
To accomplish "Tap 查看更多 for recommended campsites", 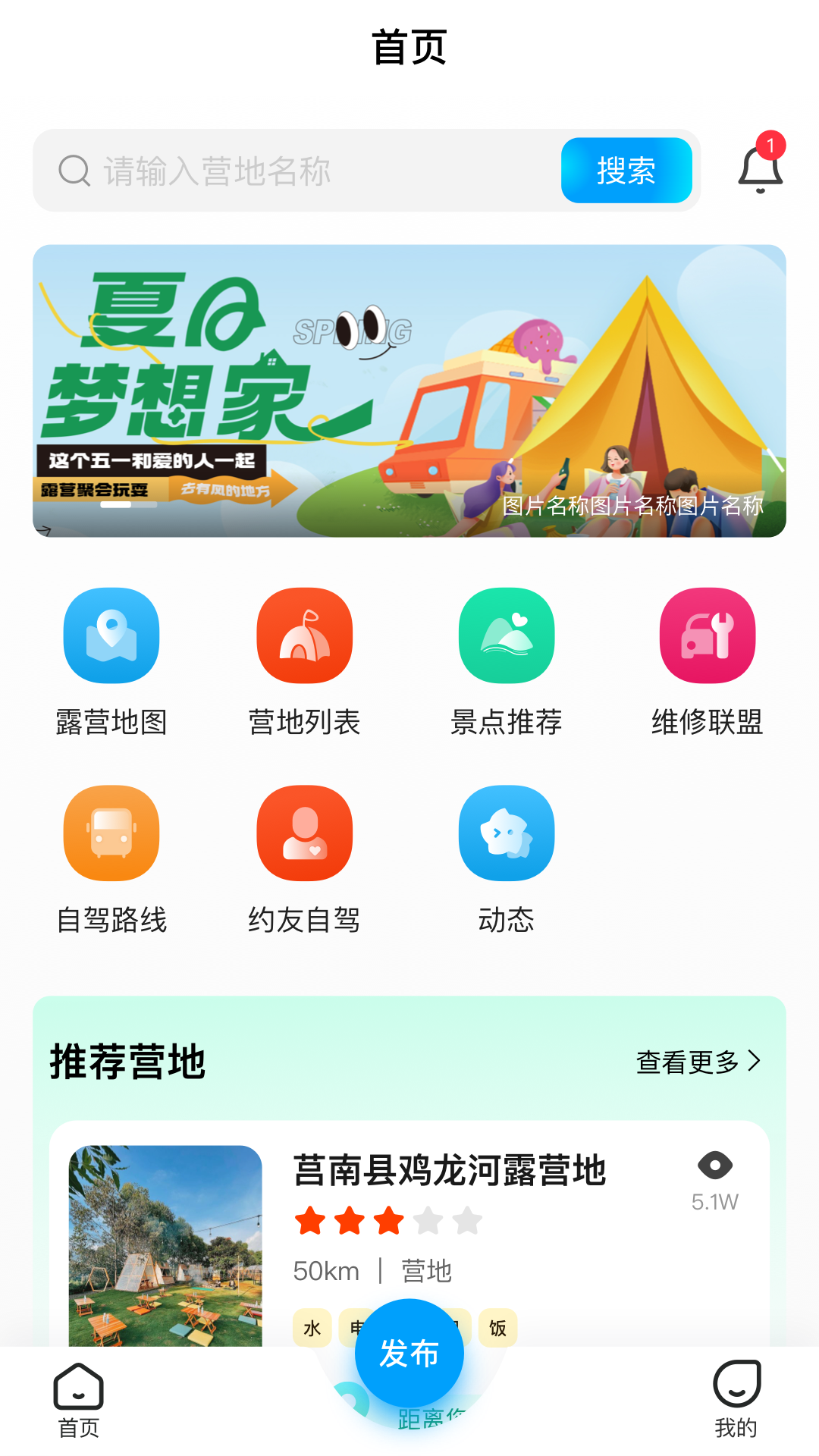I will 698,1062.
